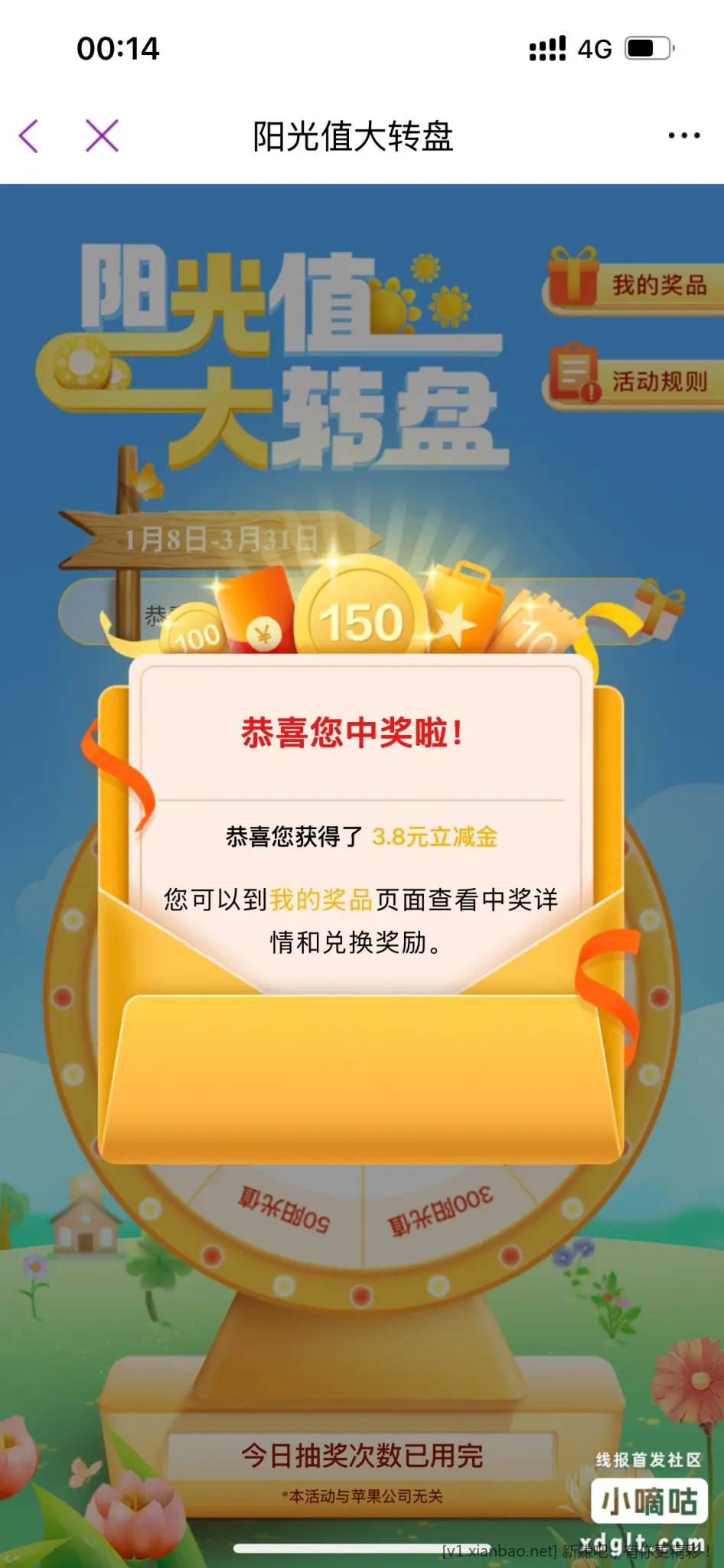The image size is (724, 1568).
Task: Go back to the previous page
Action: coord(29,136)
